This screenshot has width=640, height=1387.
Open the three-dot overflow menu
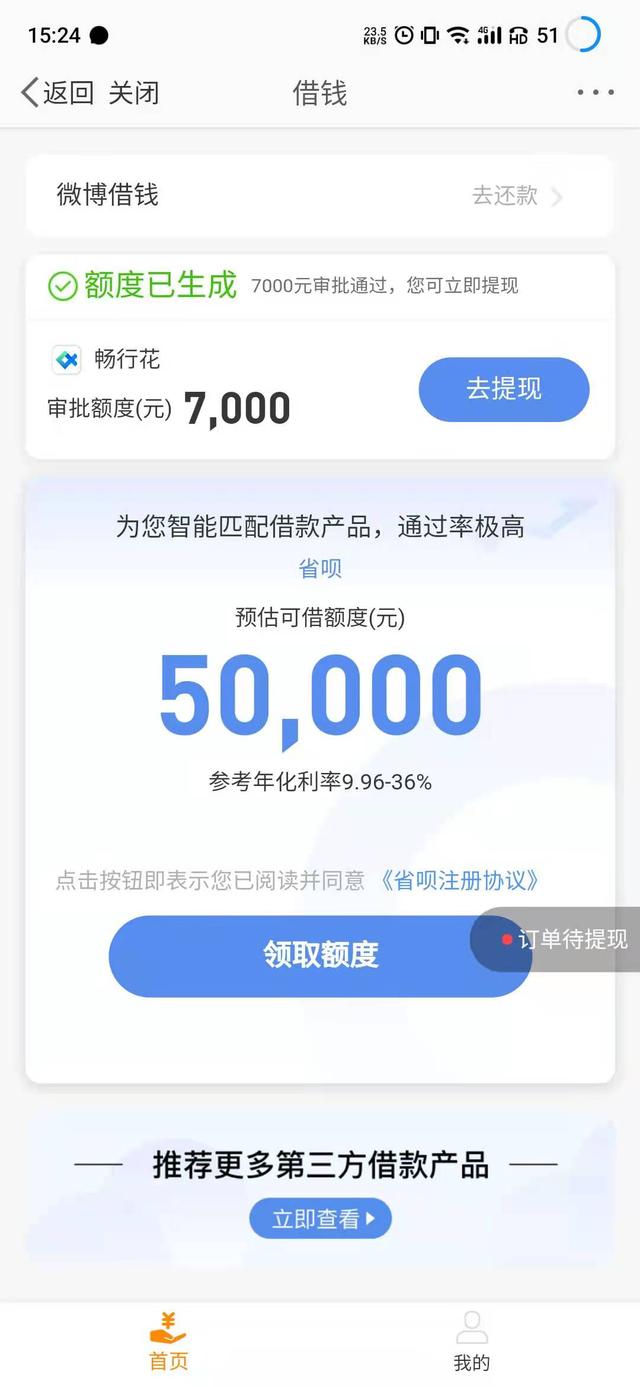595,93
